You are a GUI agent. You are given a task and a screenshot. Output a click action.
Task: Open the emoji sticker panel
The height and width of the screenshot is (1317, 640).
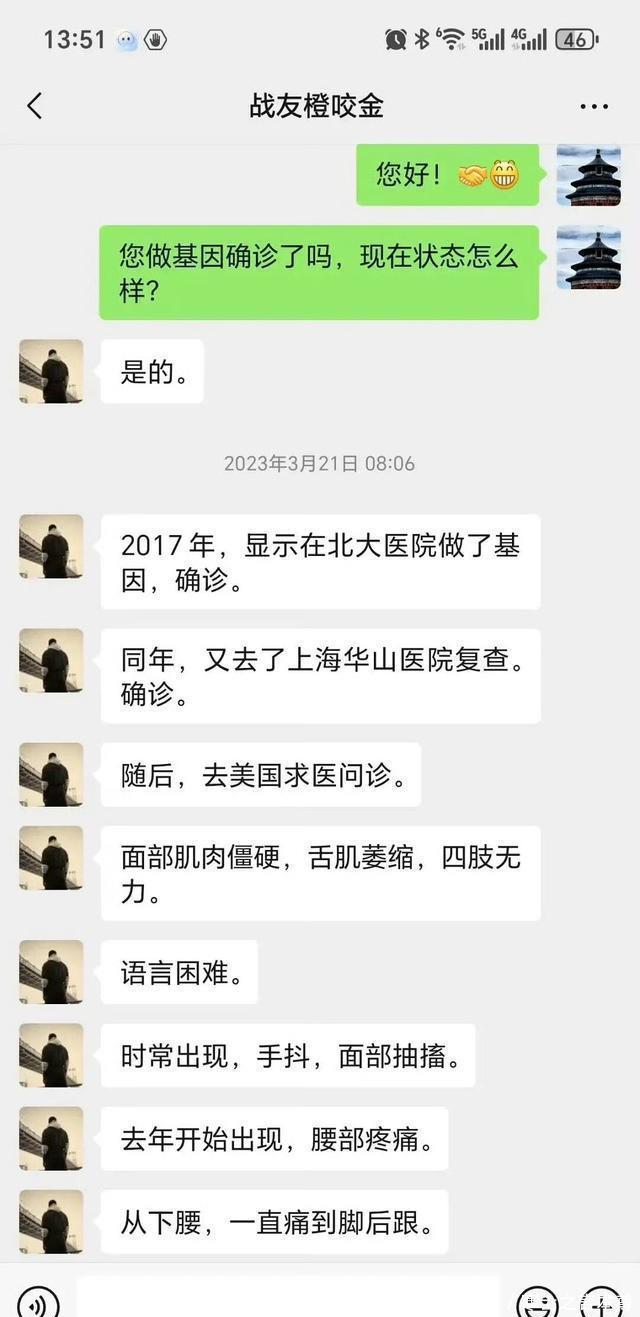537,1302
